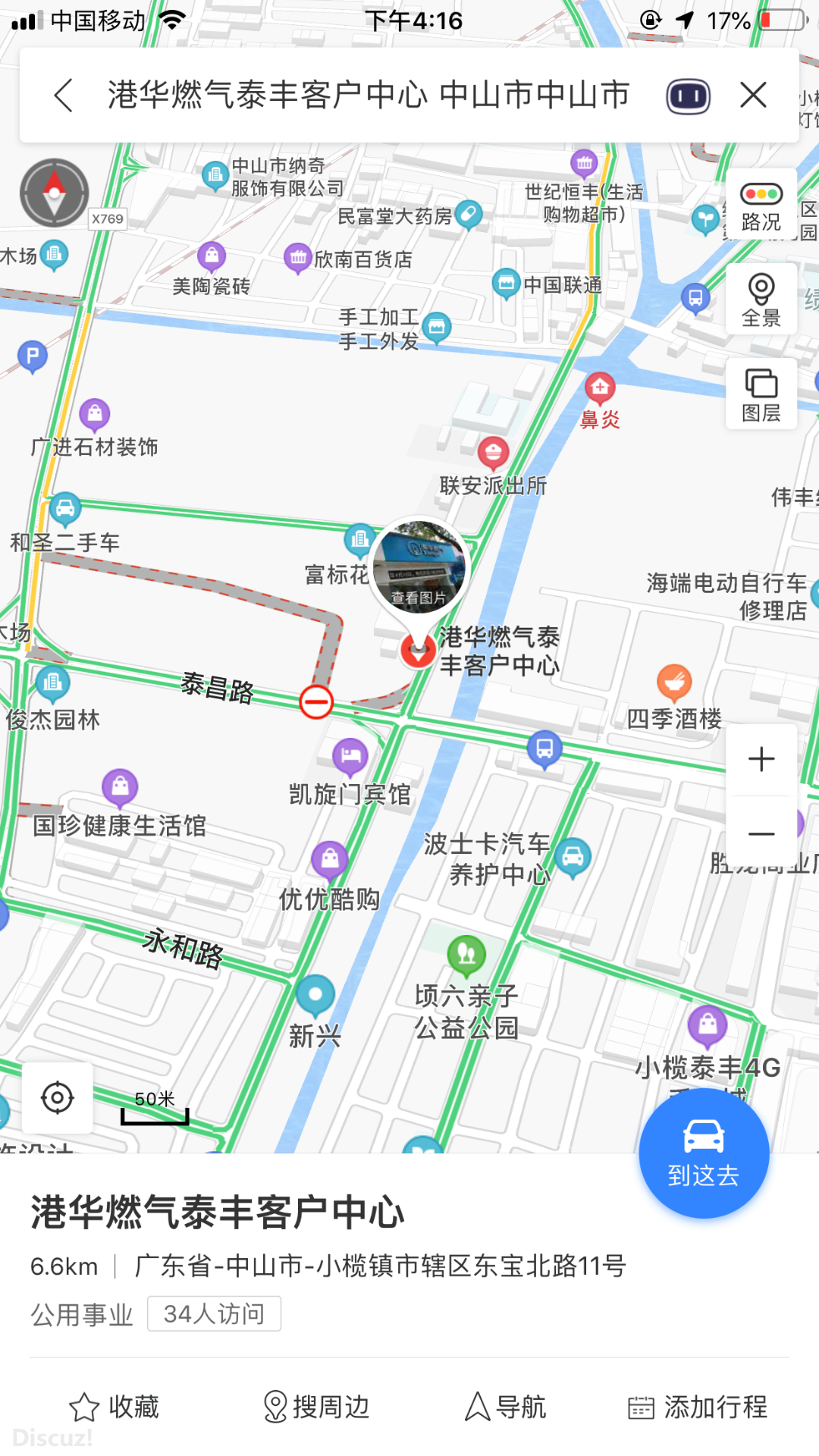Search nearby with 搜周边

[316, 1407]
